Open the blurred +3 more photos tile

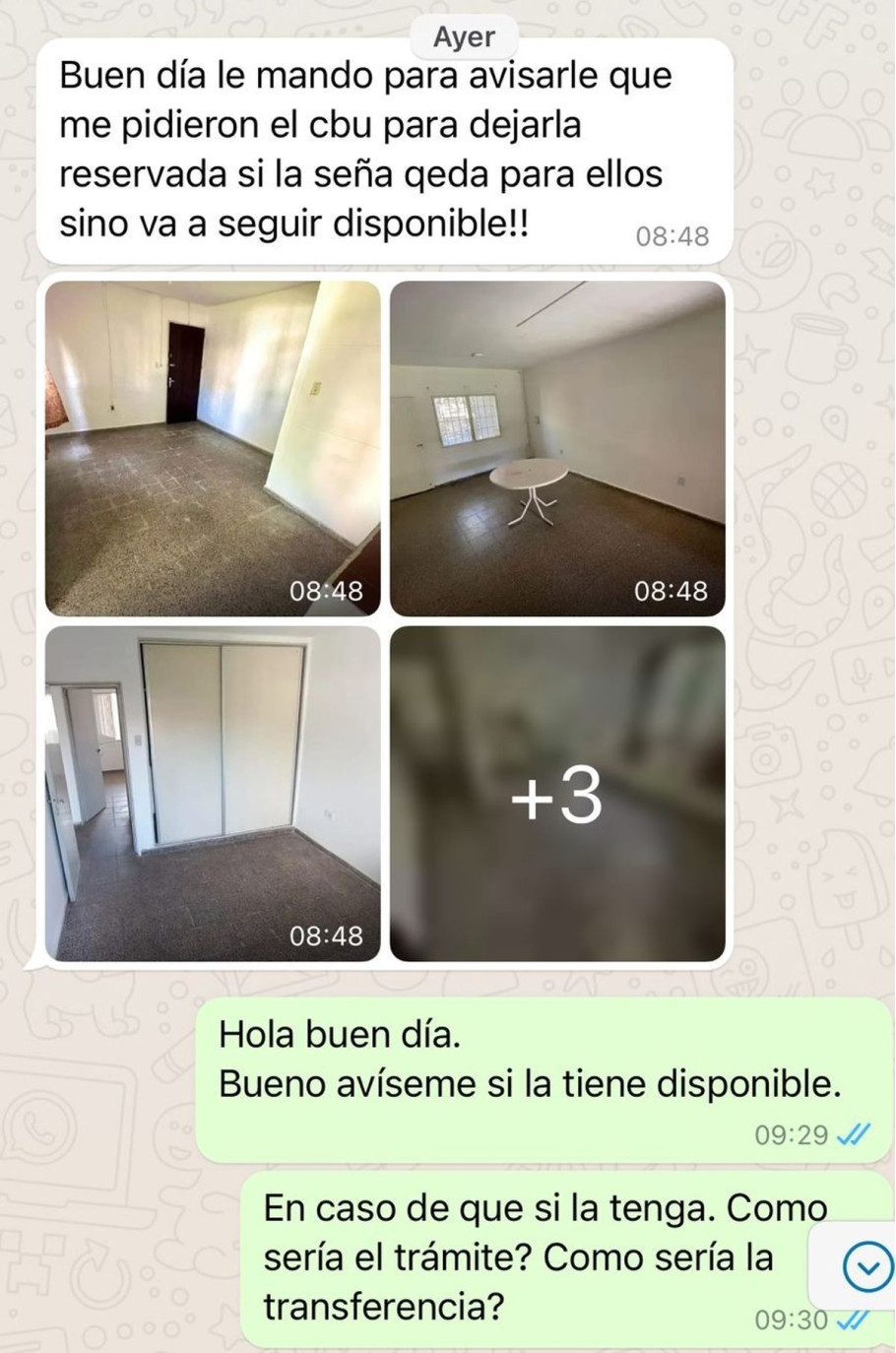point(557,793)
